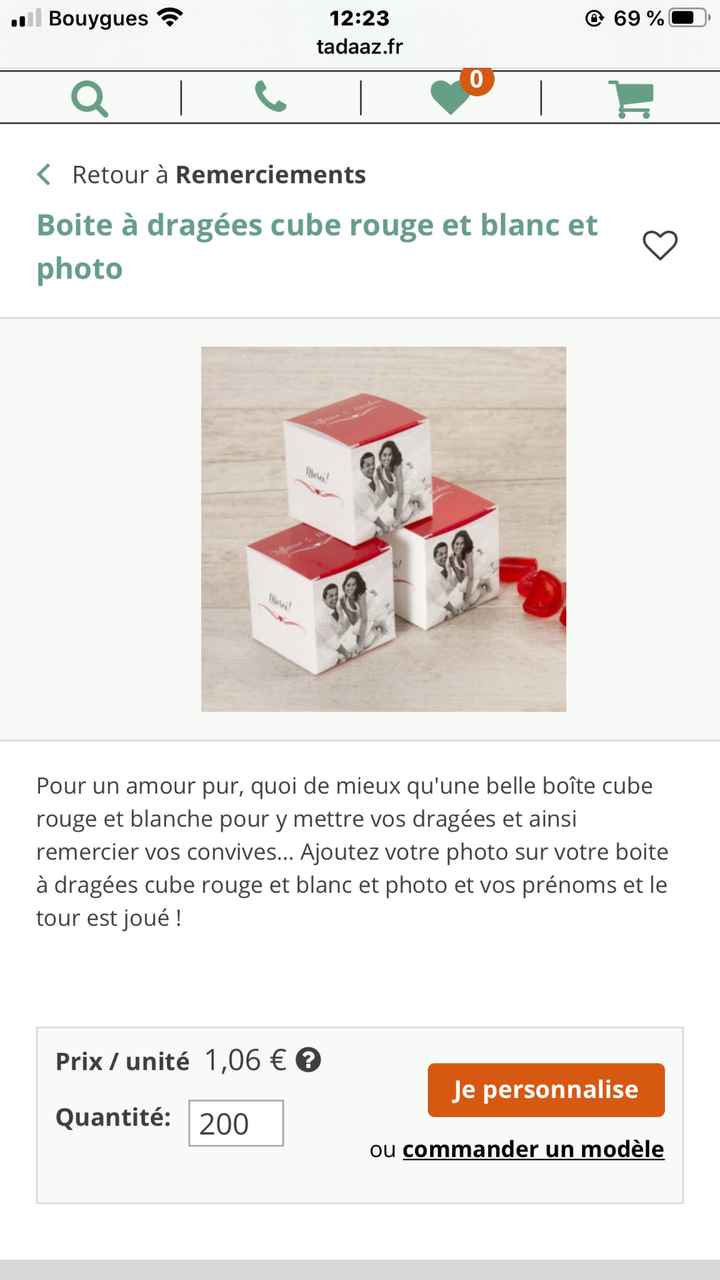
Task: Tap the phone icon to contact the shop
Action: click(x=270, y=97)
